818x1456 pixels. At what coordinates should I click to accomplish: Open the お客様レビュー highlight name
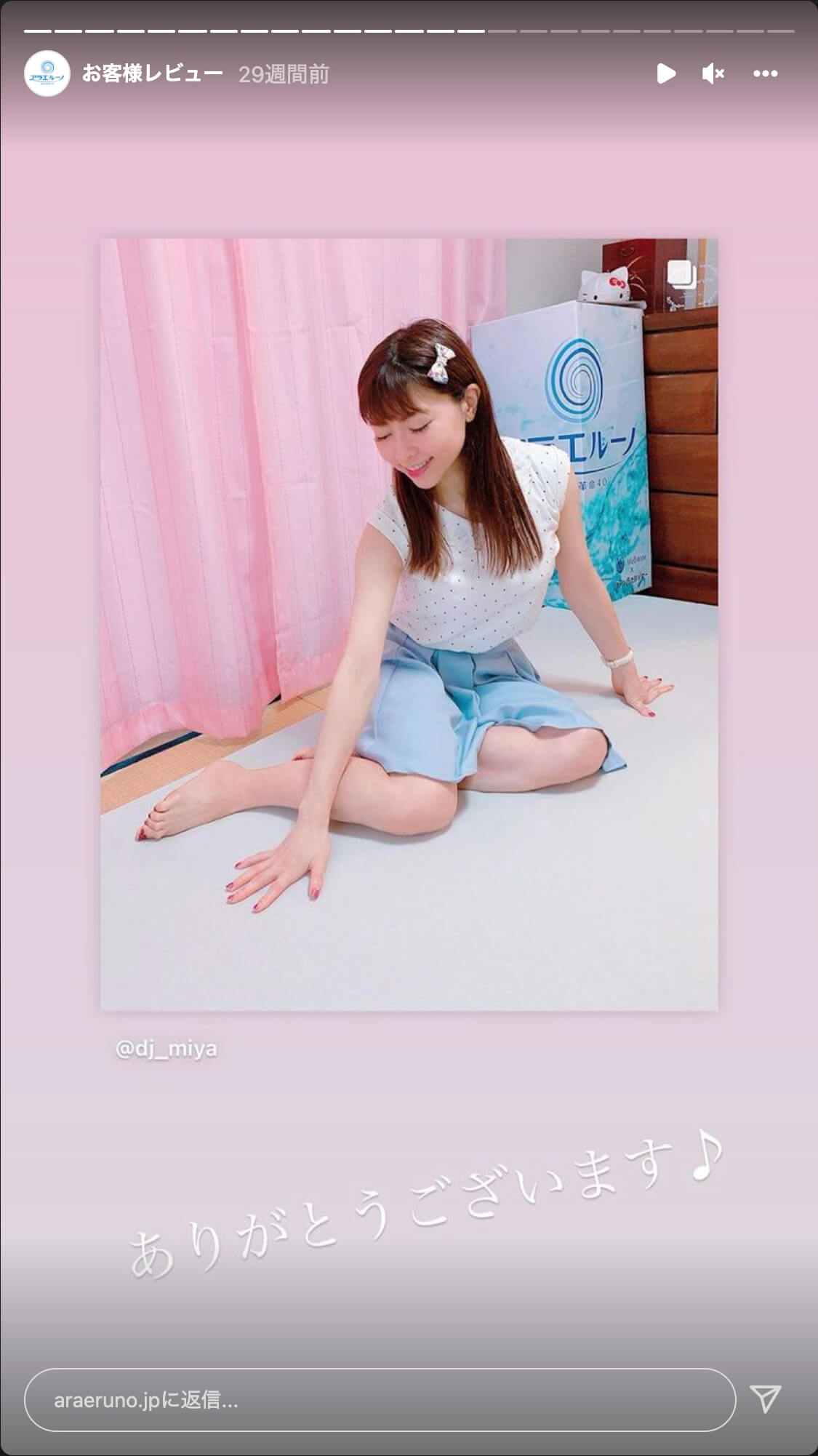(152, 73)
